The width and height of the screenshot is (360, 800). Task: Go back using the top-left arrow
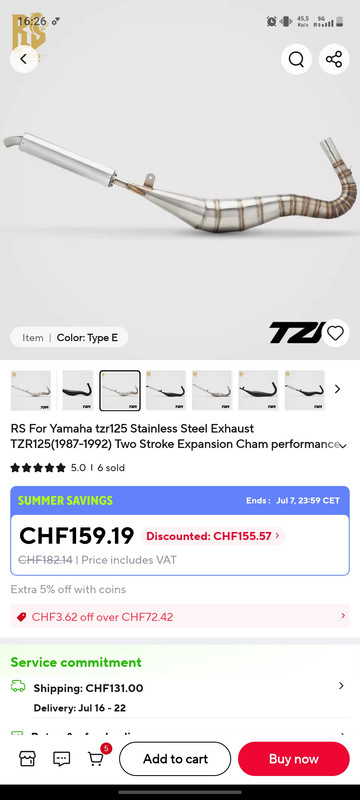point(23,59)
